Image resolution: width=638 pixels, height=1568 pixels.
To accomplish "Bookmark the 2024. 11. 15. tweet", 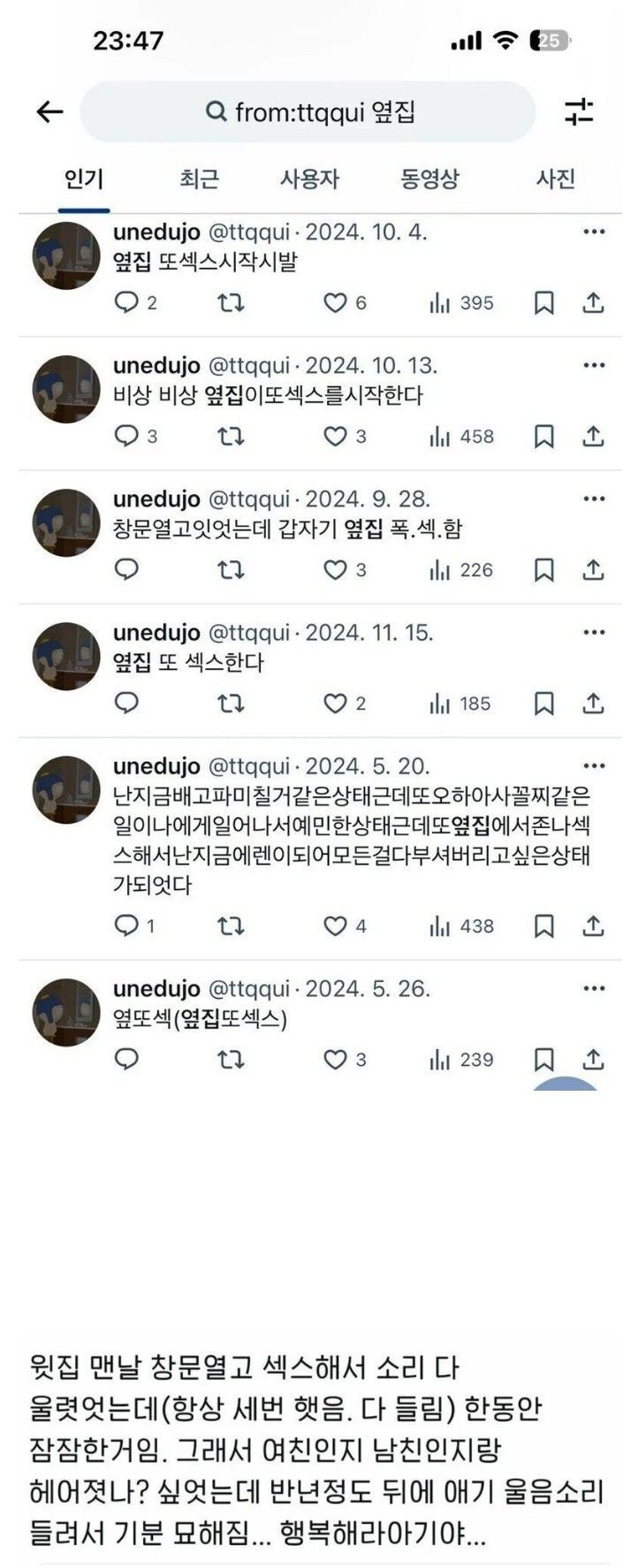I will [x=544, y=704].
